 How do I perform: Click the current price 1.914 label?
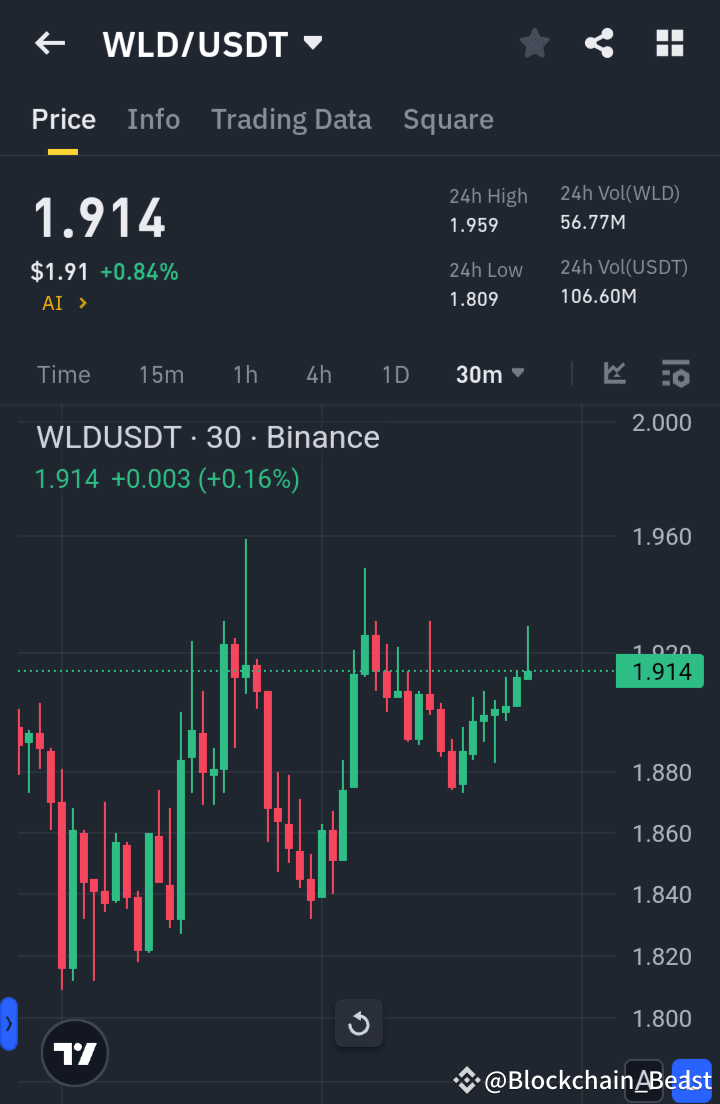coord(659,671)
